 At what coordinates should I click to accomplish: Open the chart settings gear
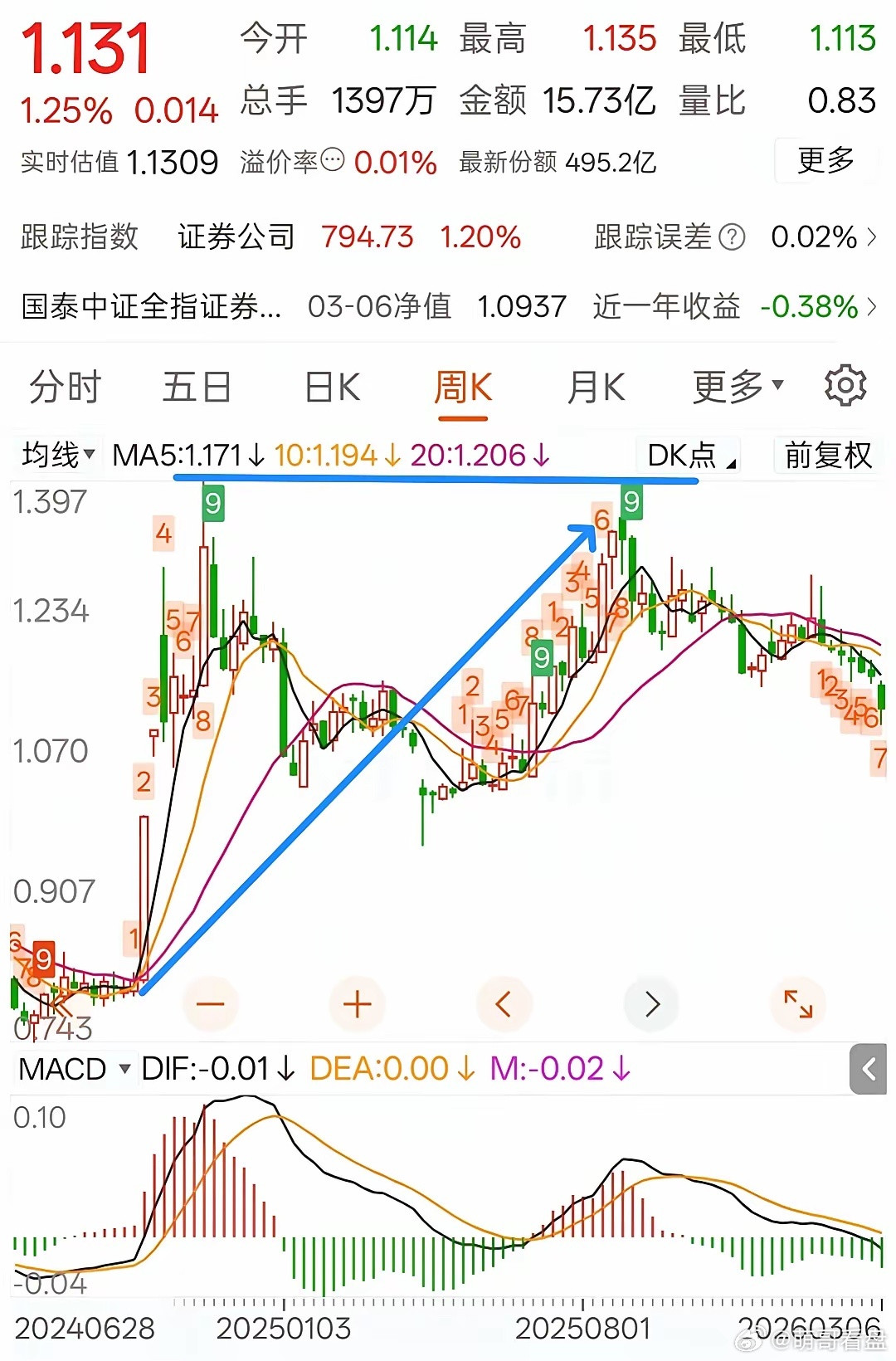pos(845,384)
